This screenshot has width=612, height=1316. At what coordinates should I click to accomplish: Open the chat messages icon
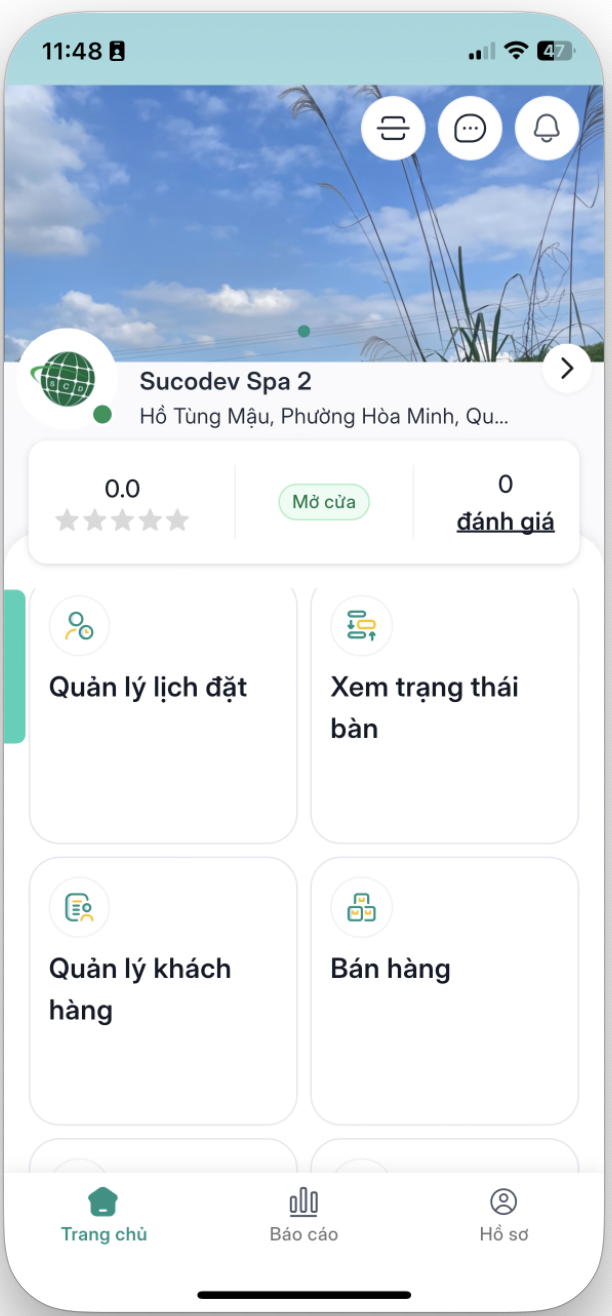pos(470,129)
